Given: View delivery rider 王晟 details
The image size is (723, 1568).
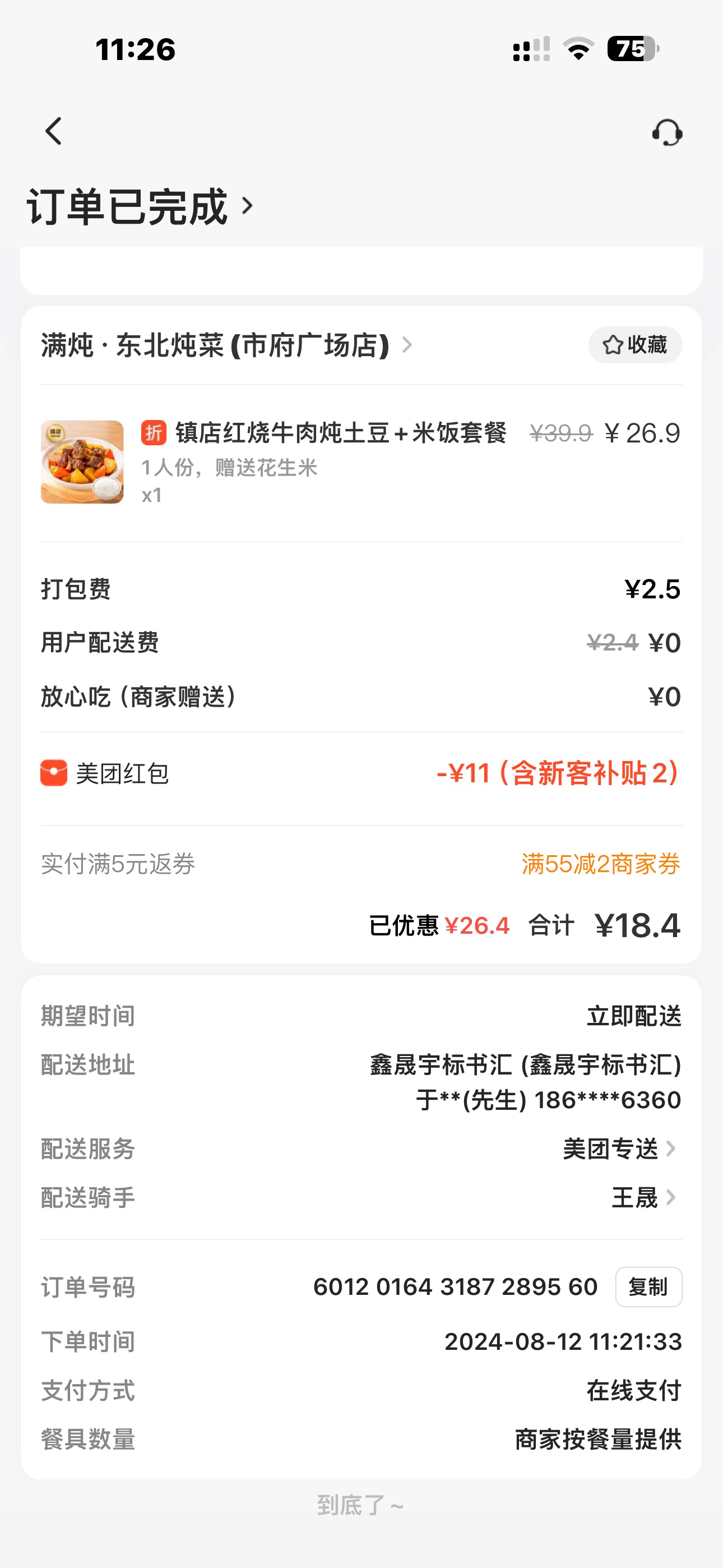Looking at the screenshot, I should point(643,1198).
